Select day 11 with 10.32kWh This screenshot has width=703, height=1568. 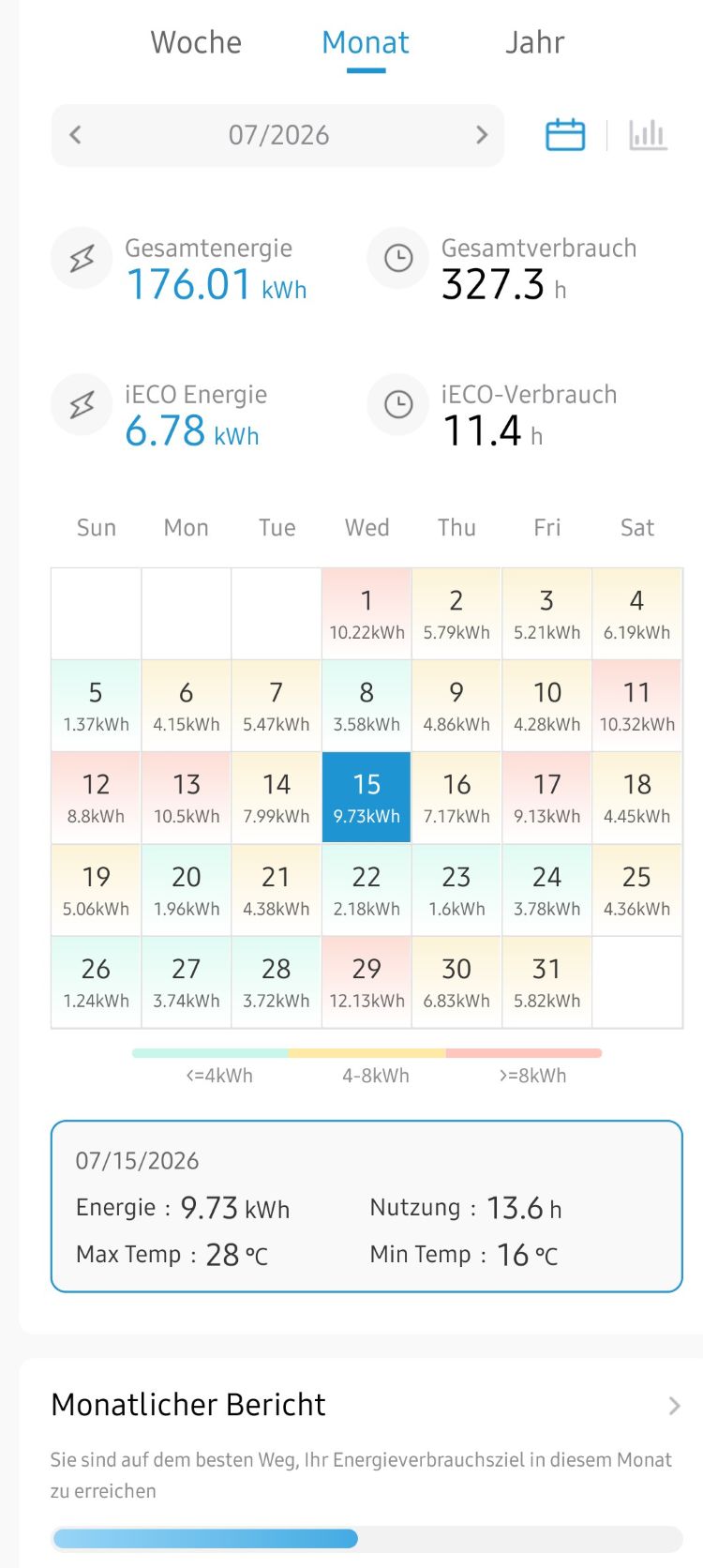(x=637, y=705)
